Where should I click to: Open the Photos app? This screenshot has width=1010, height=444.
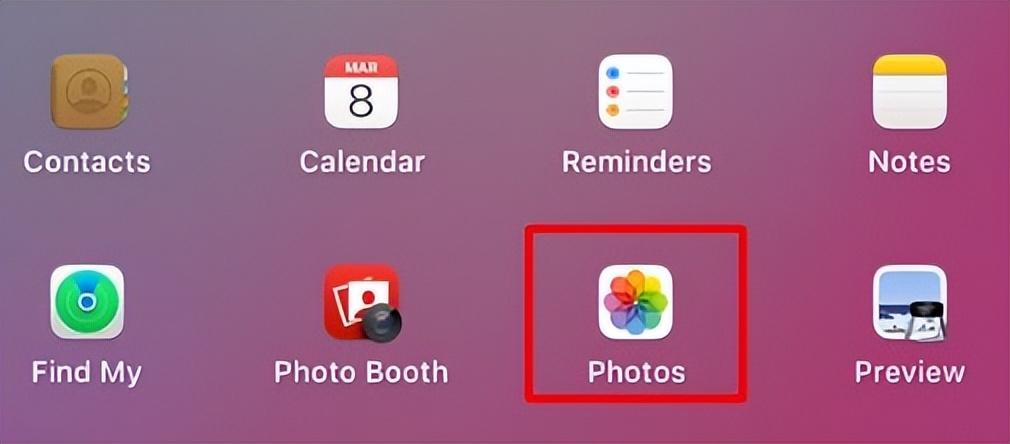click(636, 302)
